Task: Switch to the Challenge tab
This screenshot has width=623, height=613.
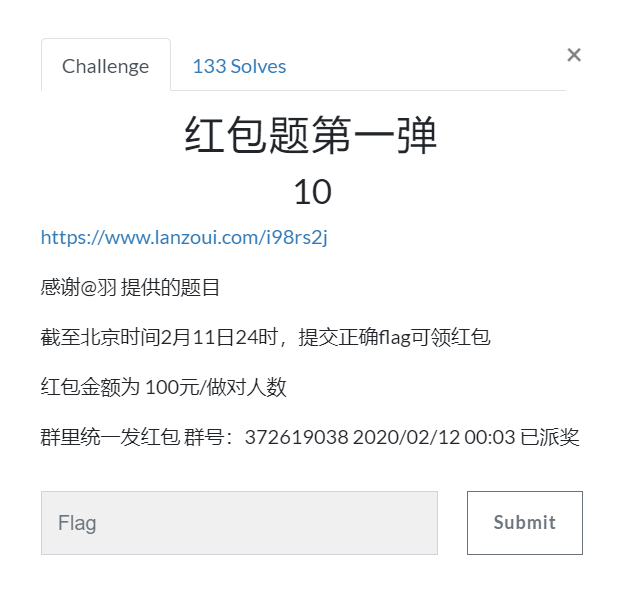Action: click(105, 66)
